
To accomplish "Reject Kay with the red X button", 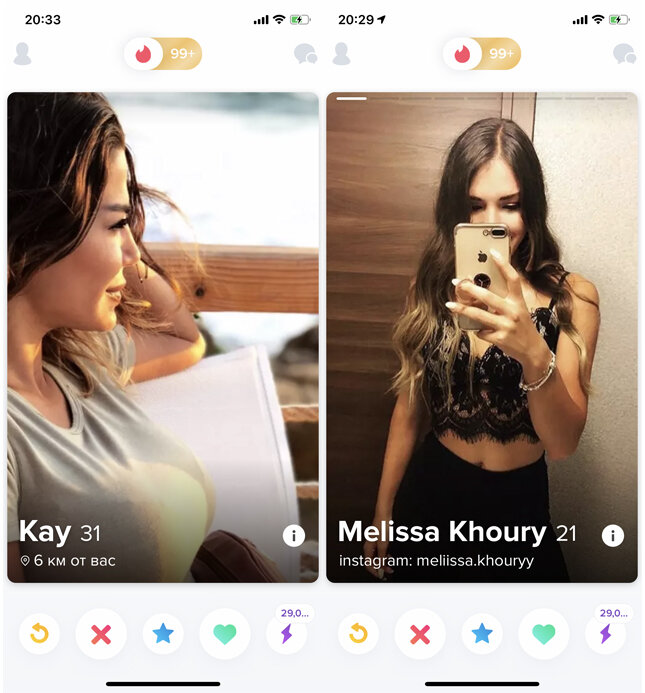I will click(101, 634).
